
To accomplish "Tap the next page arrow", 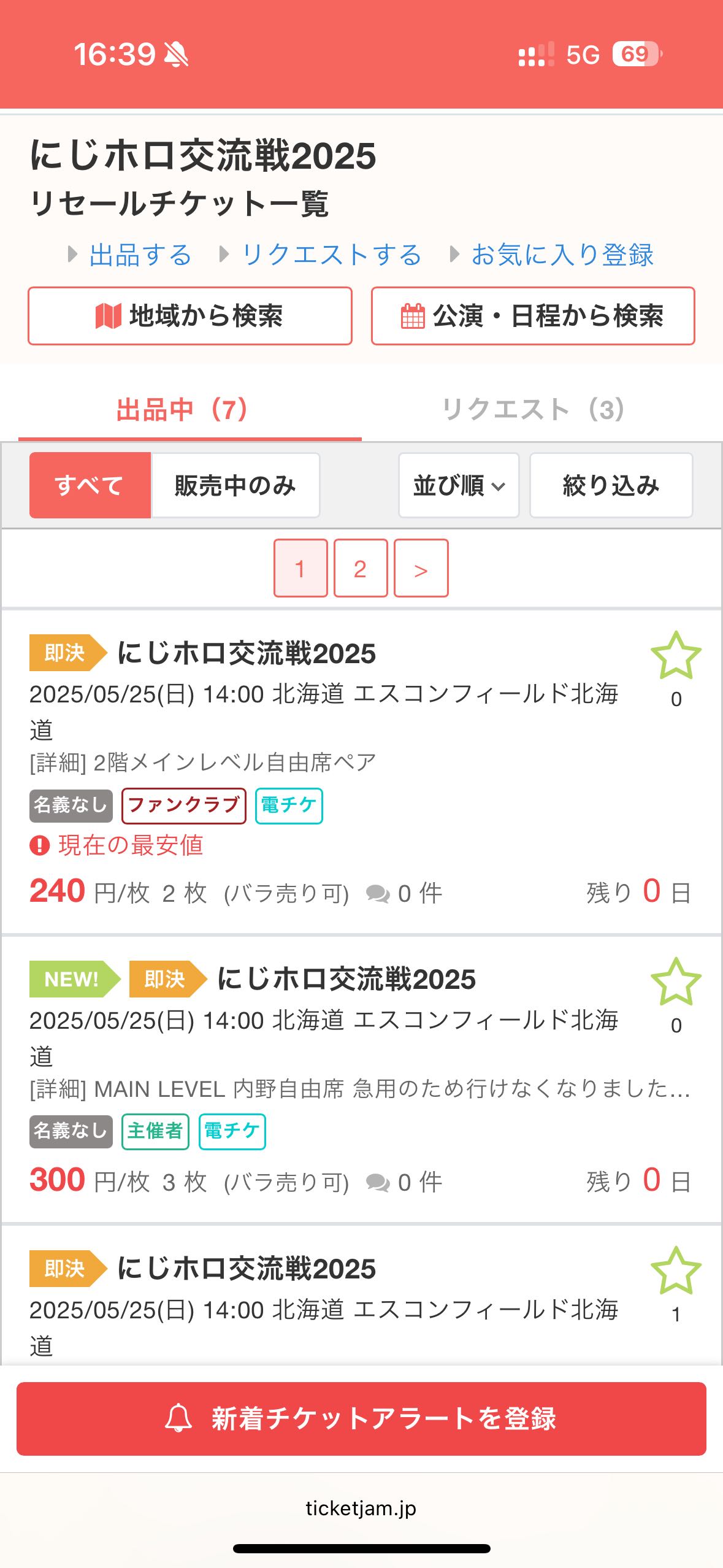I will click(x=421, y=568).
